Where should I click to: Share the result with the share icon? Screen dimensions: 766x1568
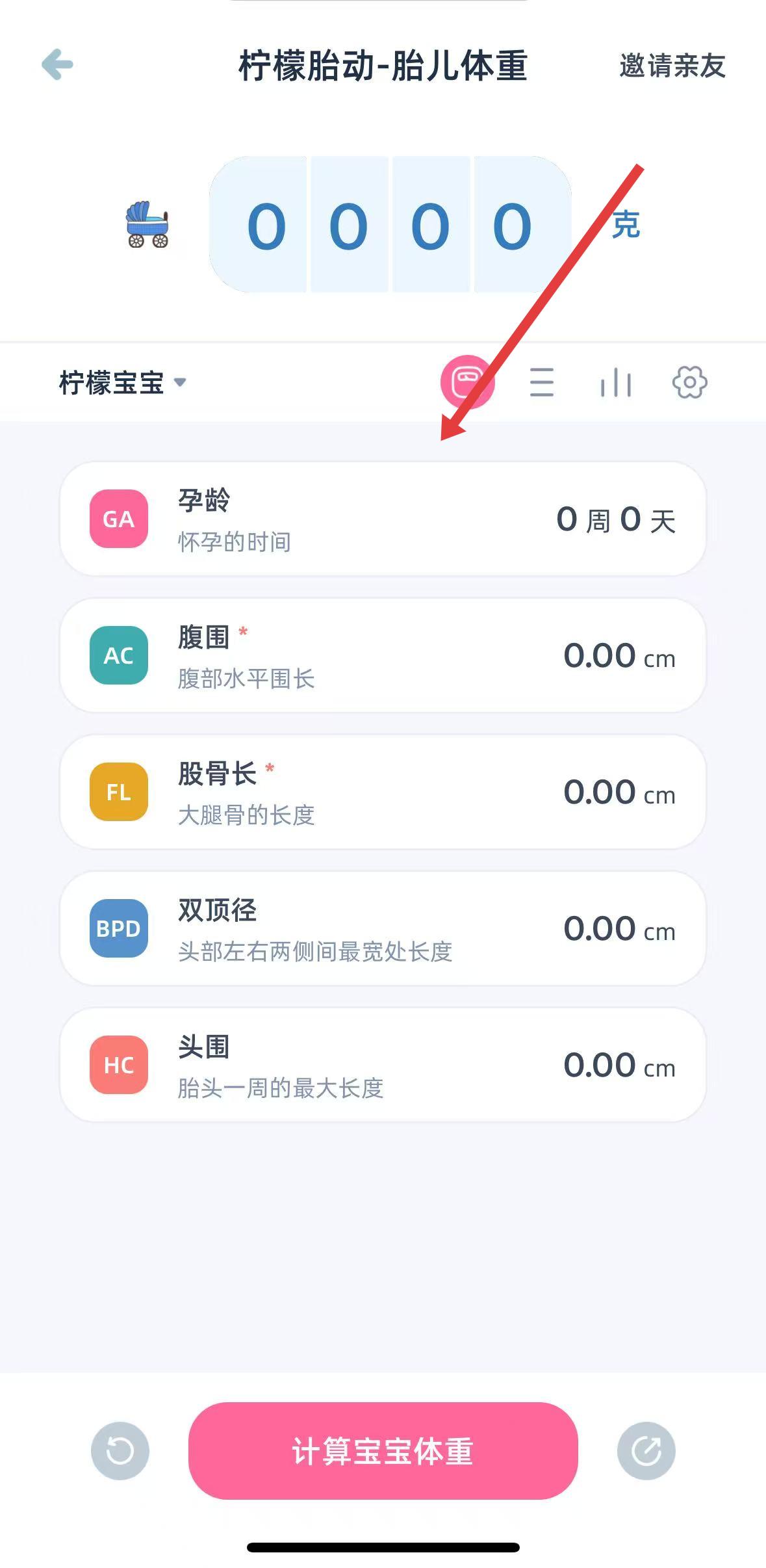(646, 1451)
